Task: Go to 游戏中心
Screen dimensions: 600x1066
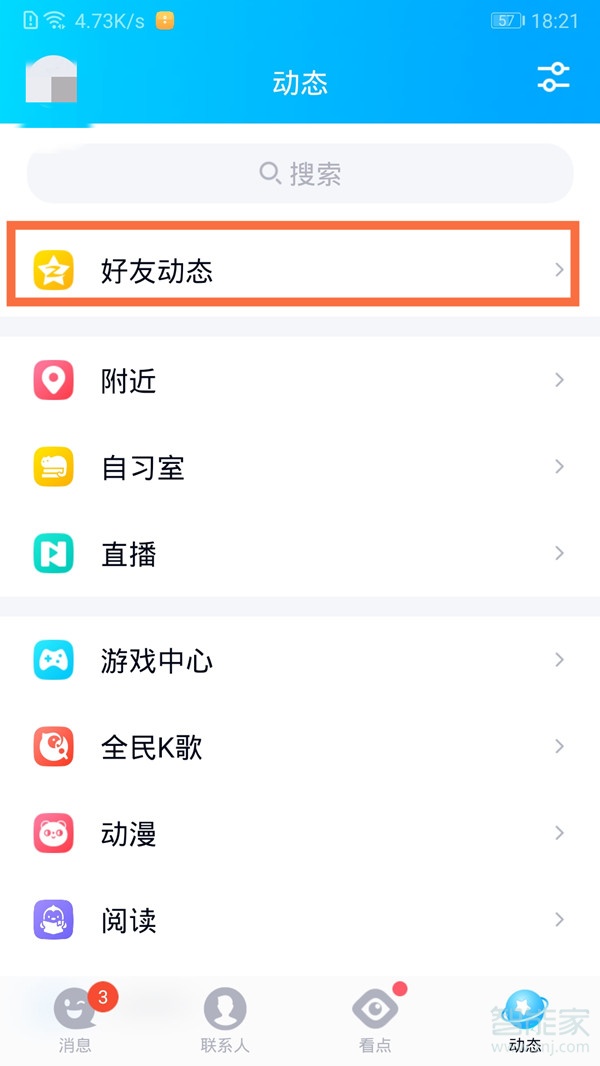Action: (300, 661)
